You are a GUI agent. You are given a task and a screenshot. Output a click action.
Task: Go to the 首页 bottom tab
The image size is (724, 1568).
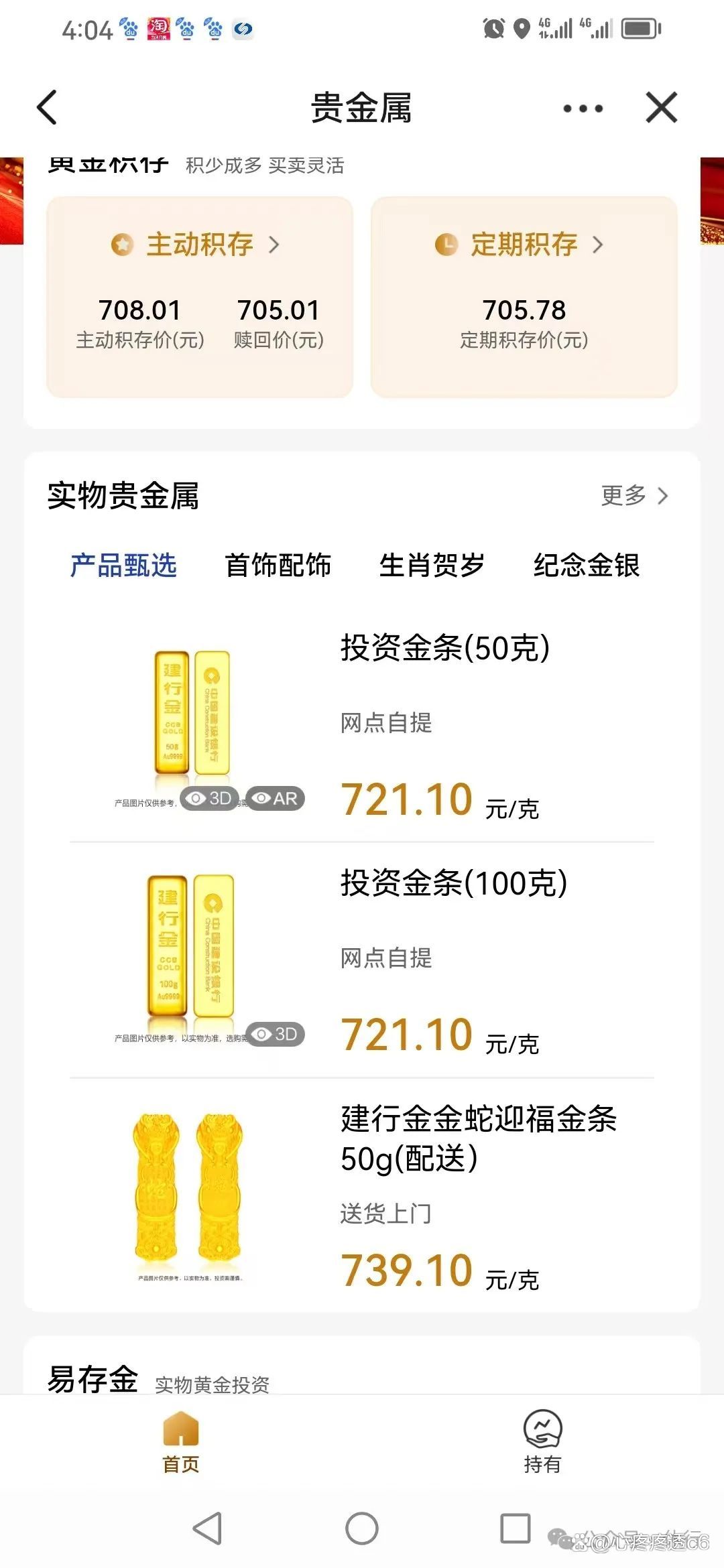point(181,1442)
